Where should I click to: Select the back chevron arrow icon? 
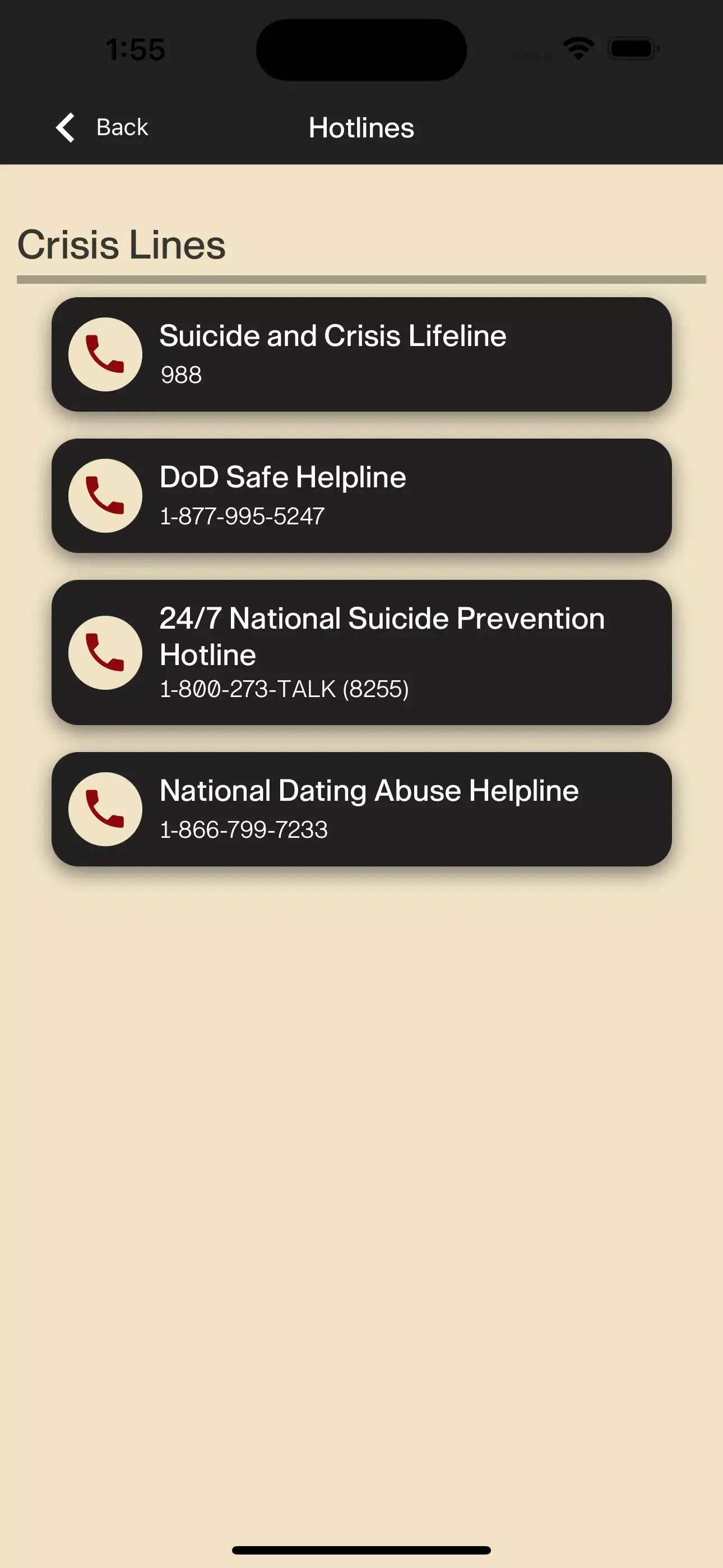pyautogui.click(x=65, y=127)
